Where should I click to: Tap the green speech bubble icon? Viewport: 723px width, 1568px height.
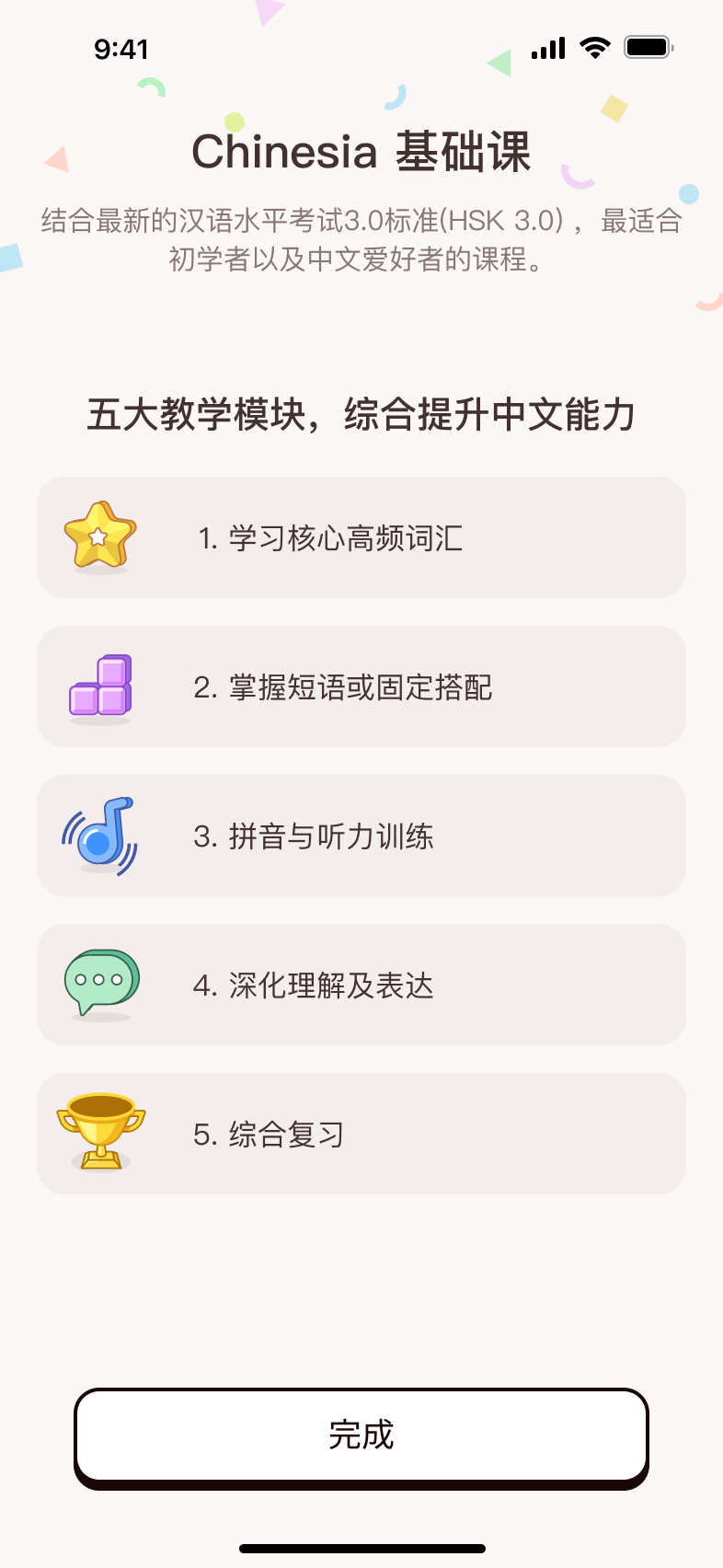click(99, 985)
